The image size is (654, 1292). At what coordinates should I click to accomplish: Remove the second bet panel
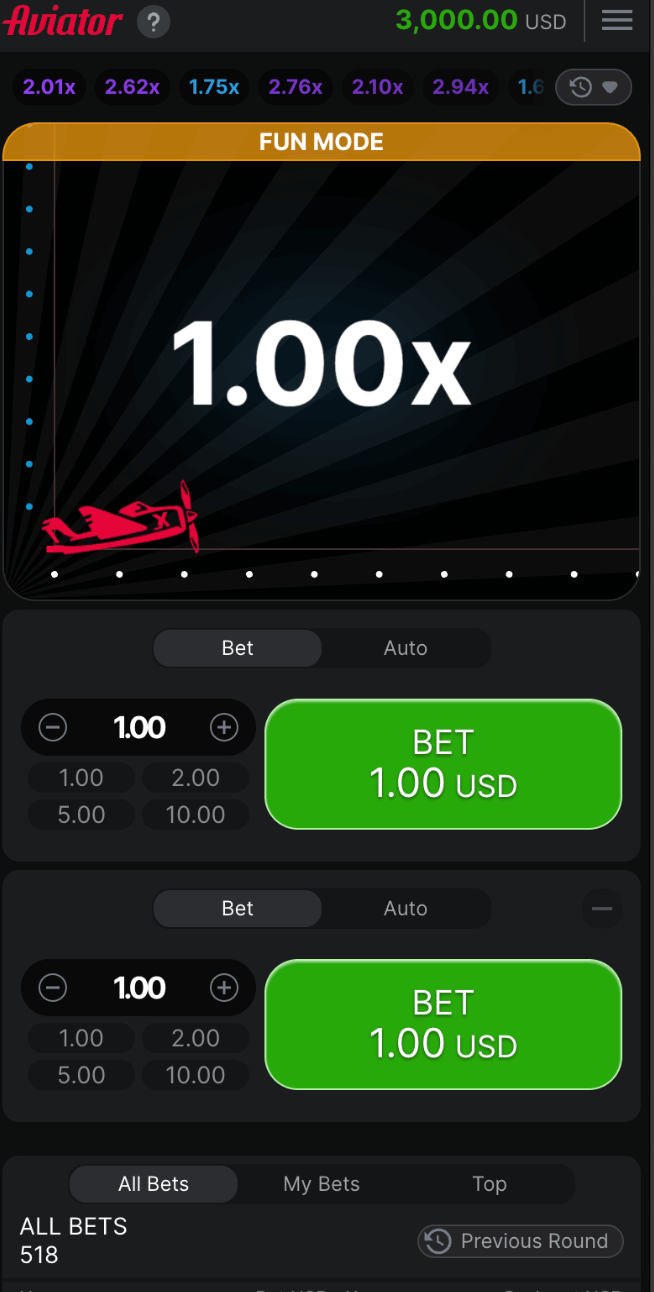tap(602, 908)
